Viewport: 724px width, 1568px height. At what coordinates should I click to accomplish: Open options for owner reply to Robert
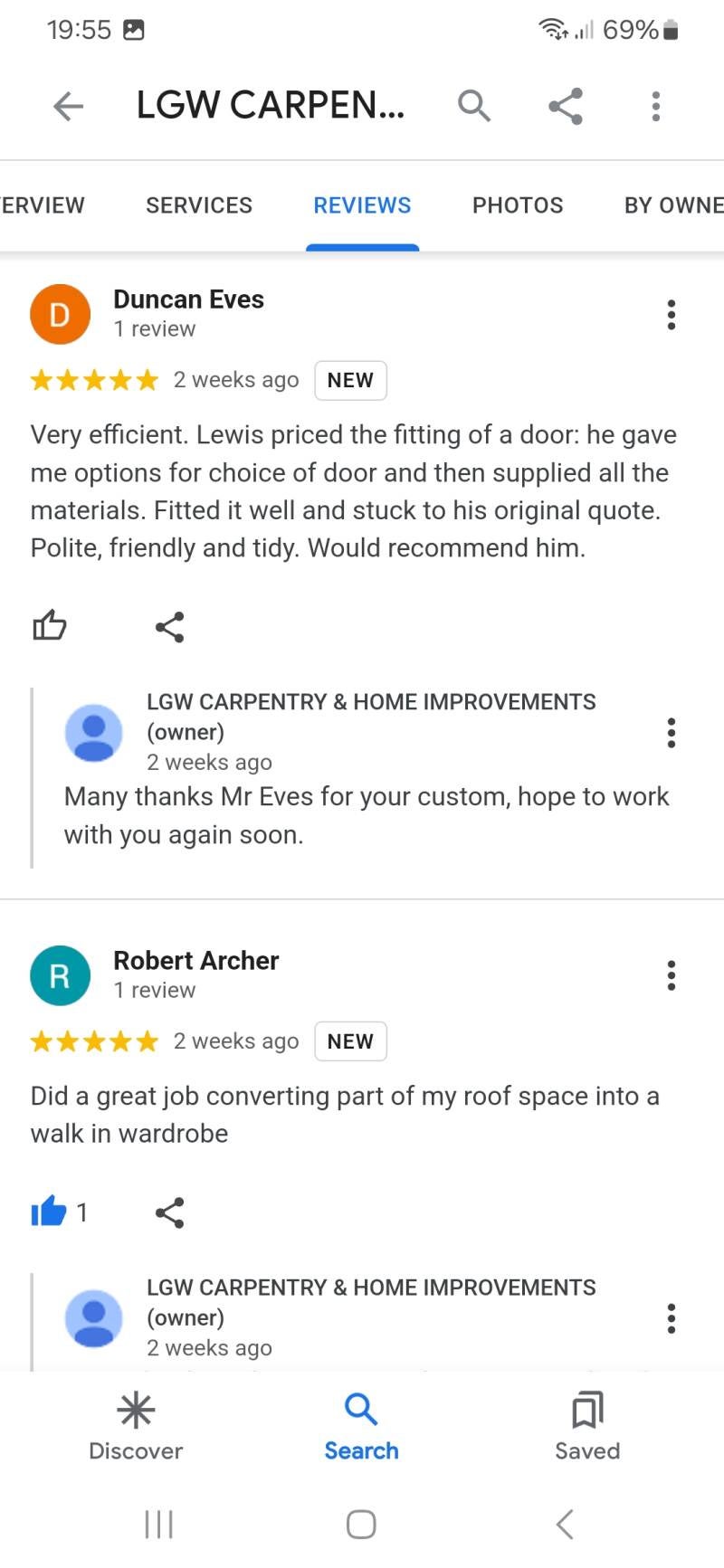671,1318
